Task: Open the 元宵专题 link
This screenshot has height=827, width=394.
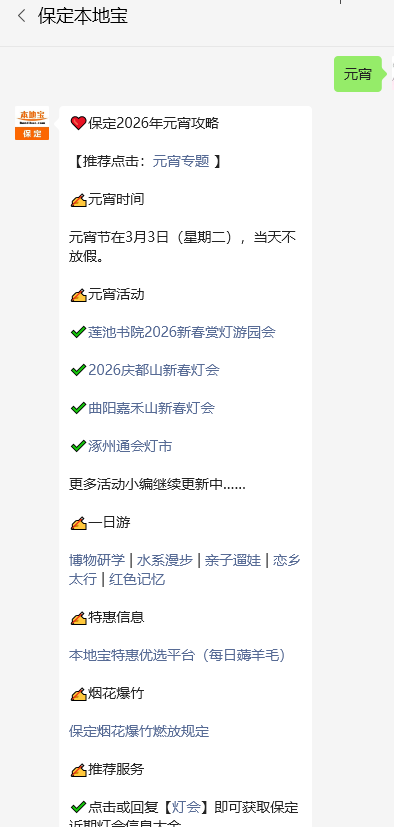Action: [181, 161]
